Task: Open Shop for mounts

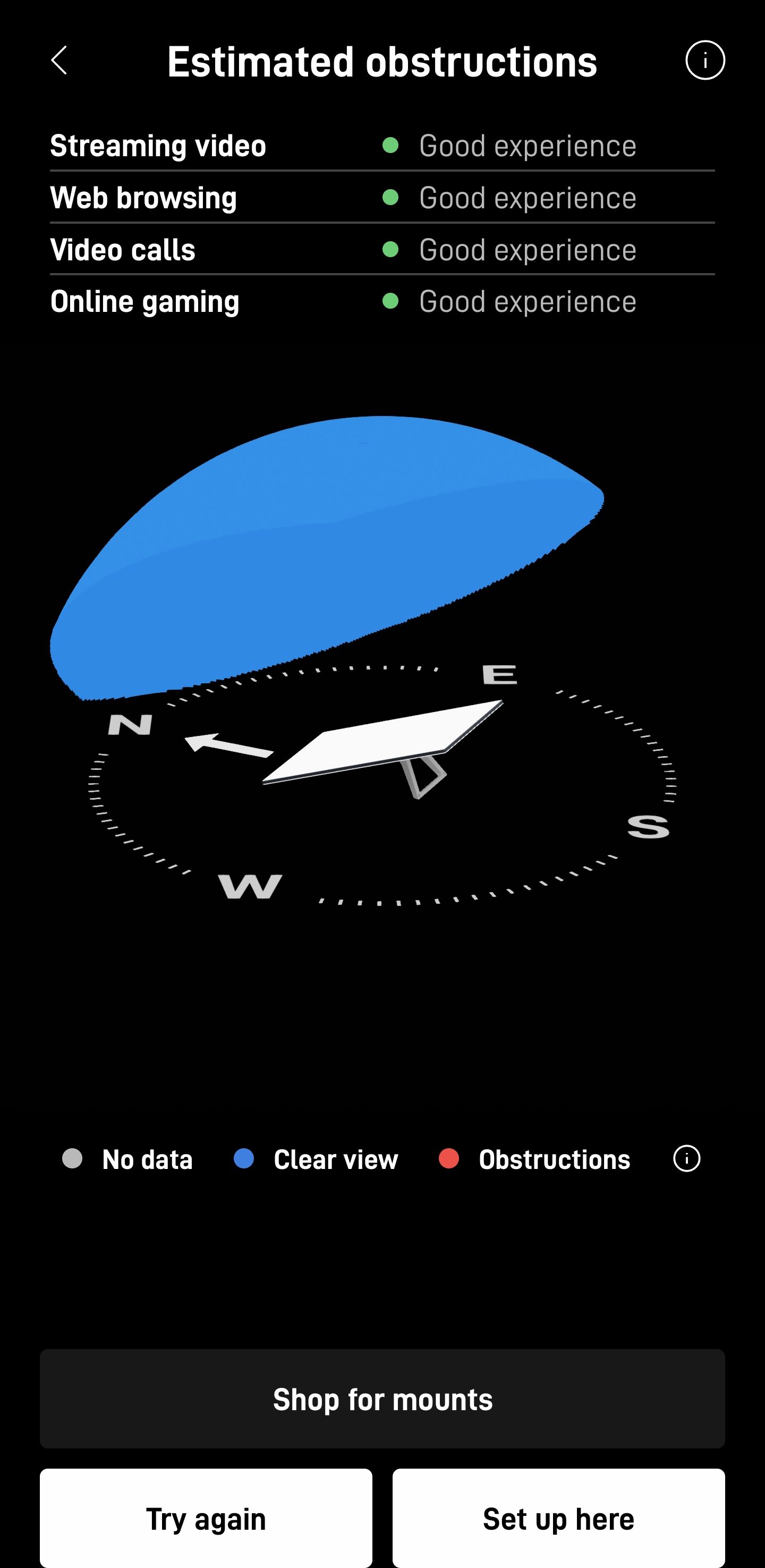Action: [382, 1399]
